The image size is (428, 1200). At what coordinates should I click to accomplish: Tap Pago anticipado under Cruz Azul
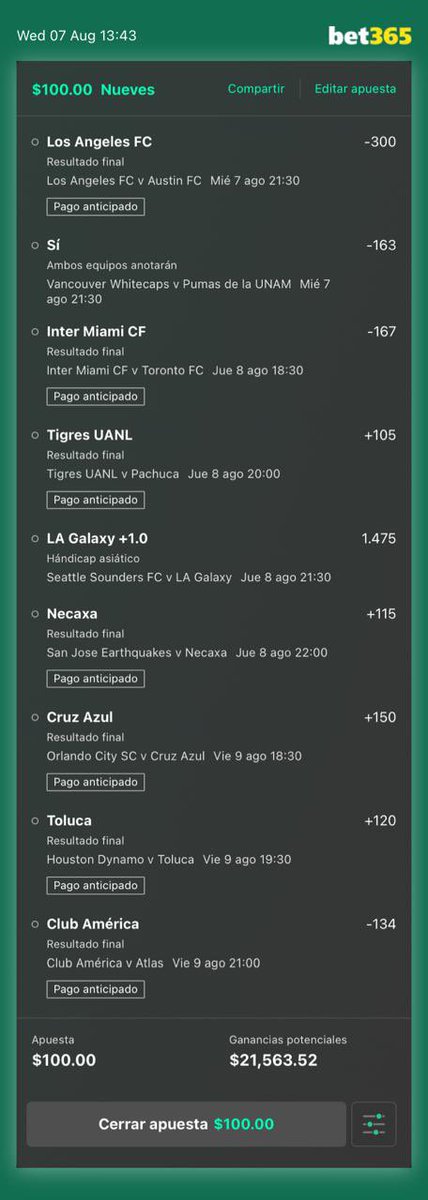(x=95, y=782)
